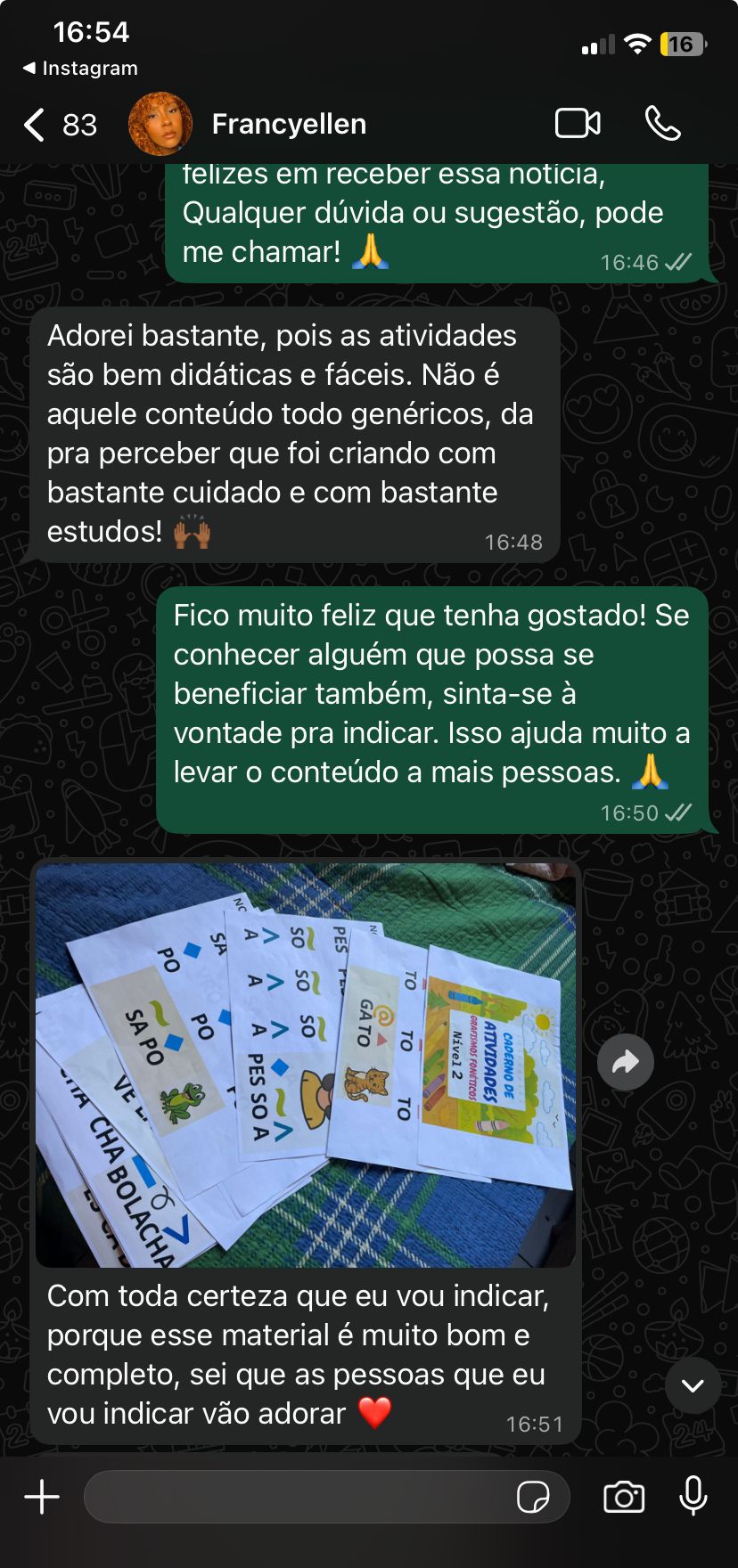This screenshot has width=738, height=1568.
Task: Return to Instagram via the back link
Action: coord(80,68)
